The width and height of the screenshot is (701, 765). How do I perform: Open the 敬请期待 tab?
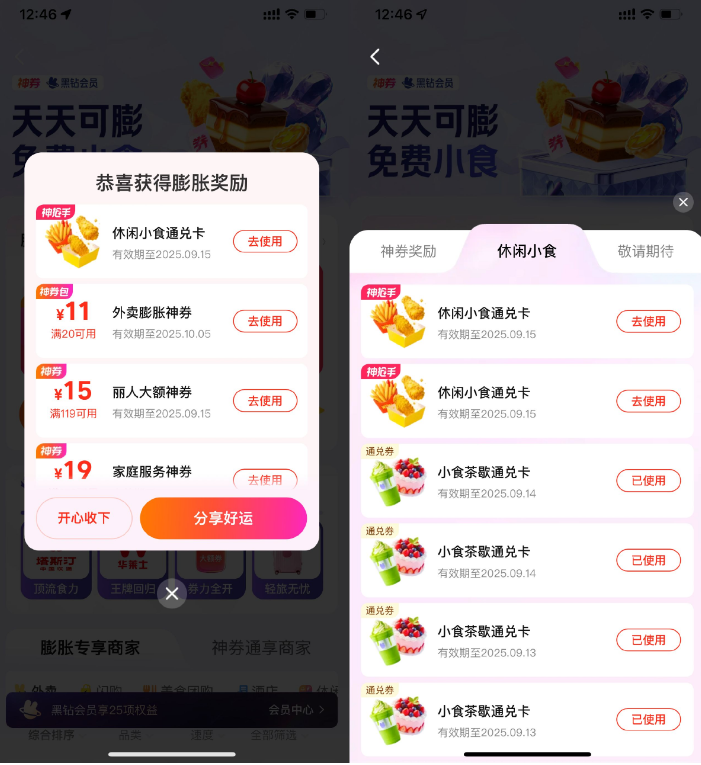[645, 251]
